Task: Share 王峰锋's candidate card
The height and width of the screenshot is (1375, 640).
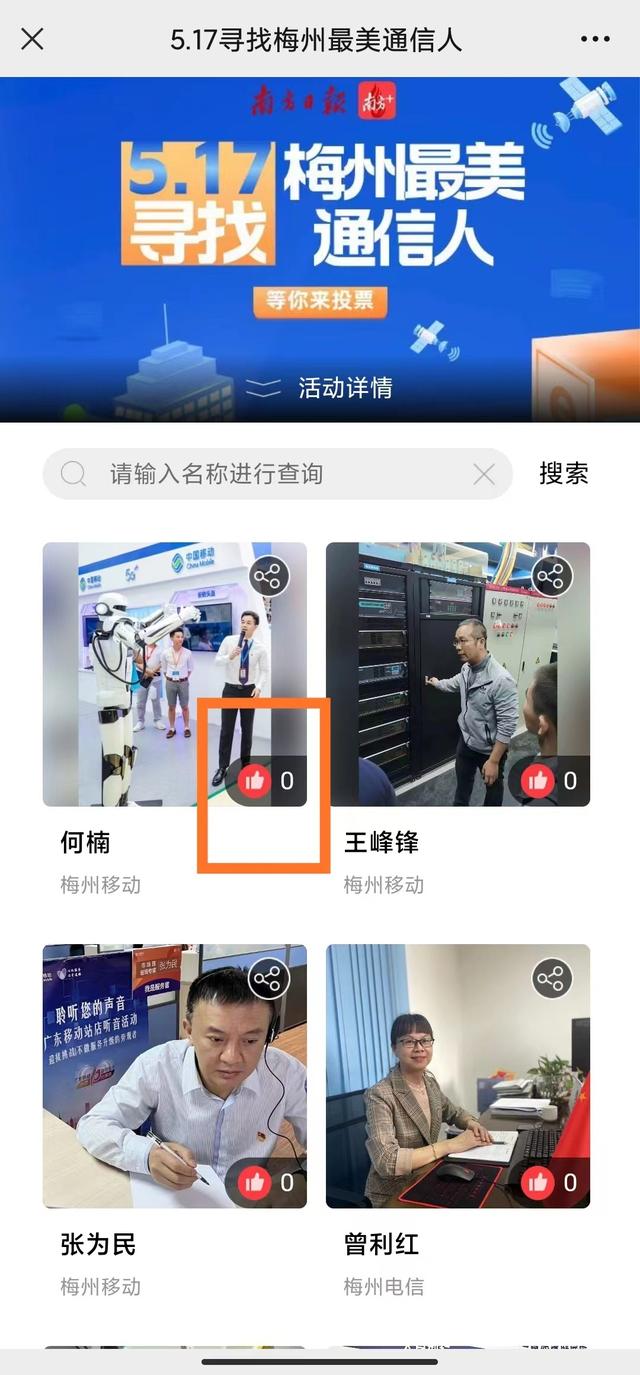Action: tap(551, 576)
